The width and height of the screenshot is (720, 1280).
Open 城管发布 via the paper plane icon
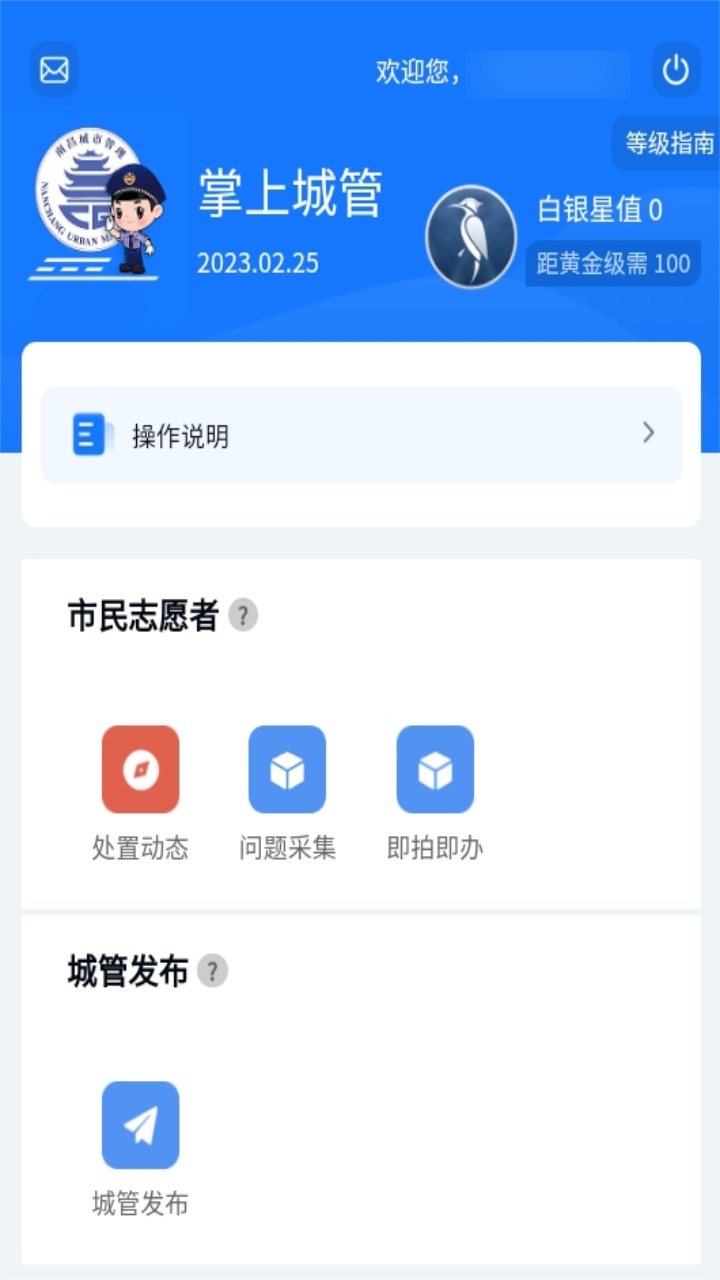140,1123
